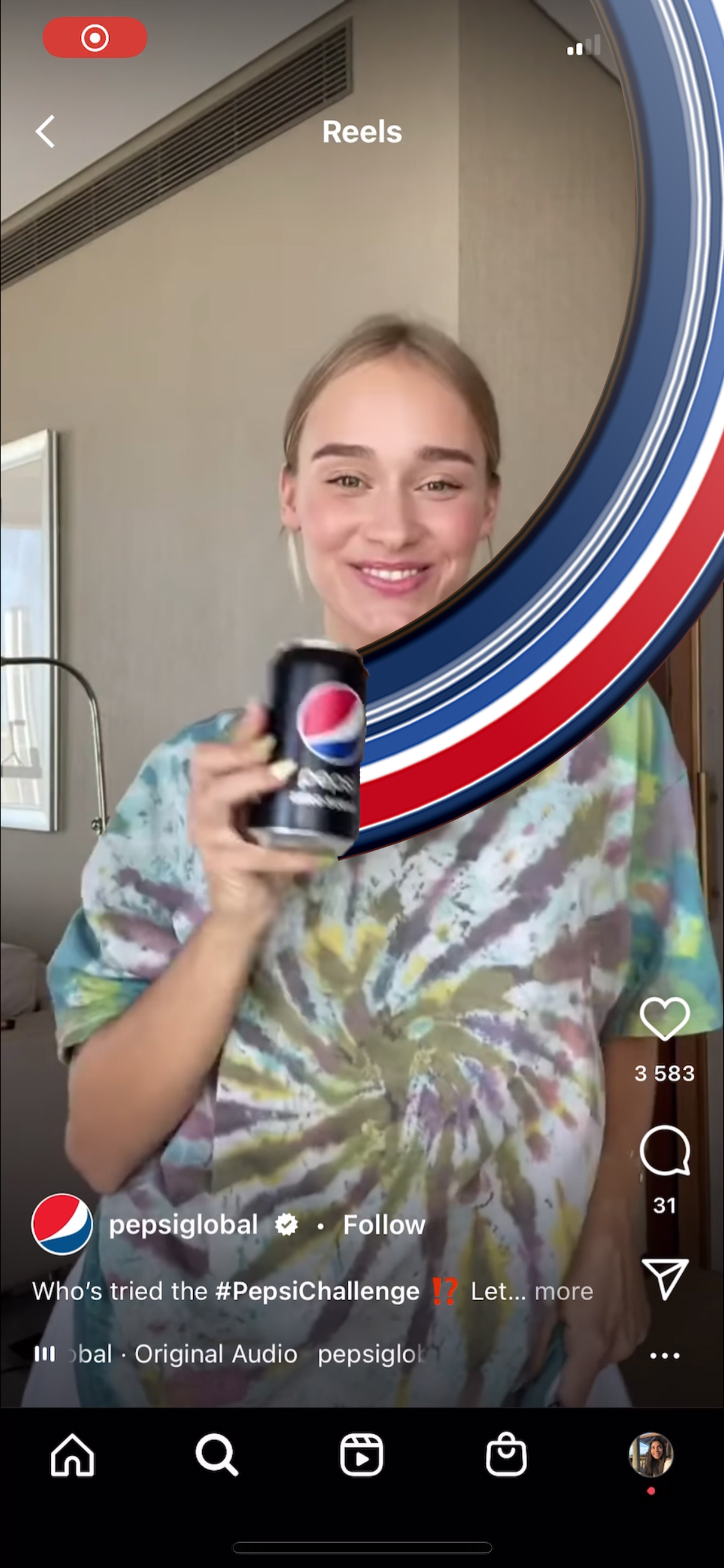
Task: Expand the caption with more
Action: pos(564,1291)
